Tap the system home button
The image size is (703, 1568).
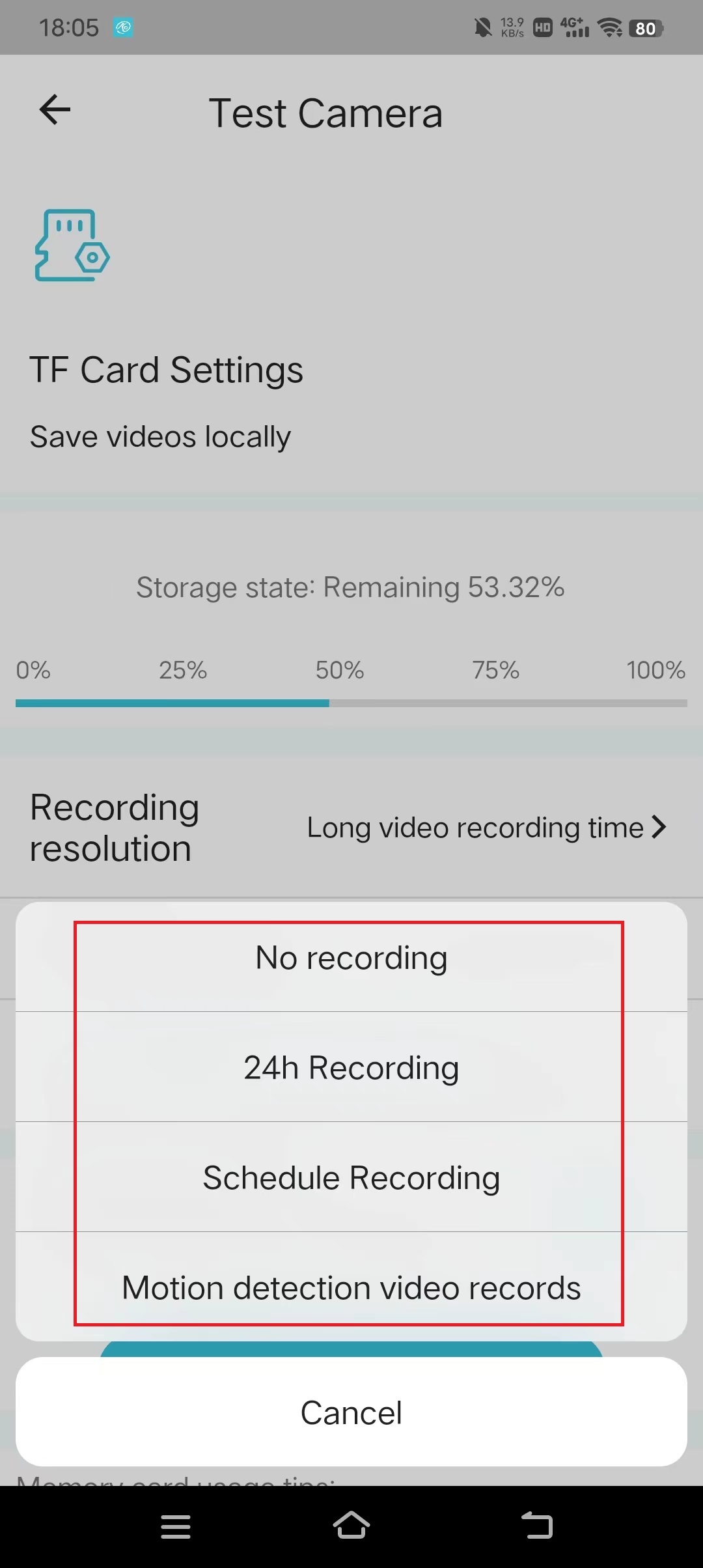coord(351,1526)
